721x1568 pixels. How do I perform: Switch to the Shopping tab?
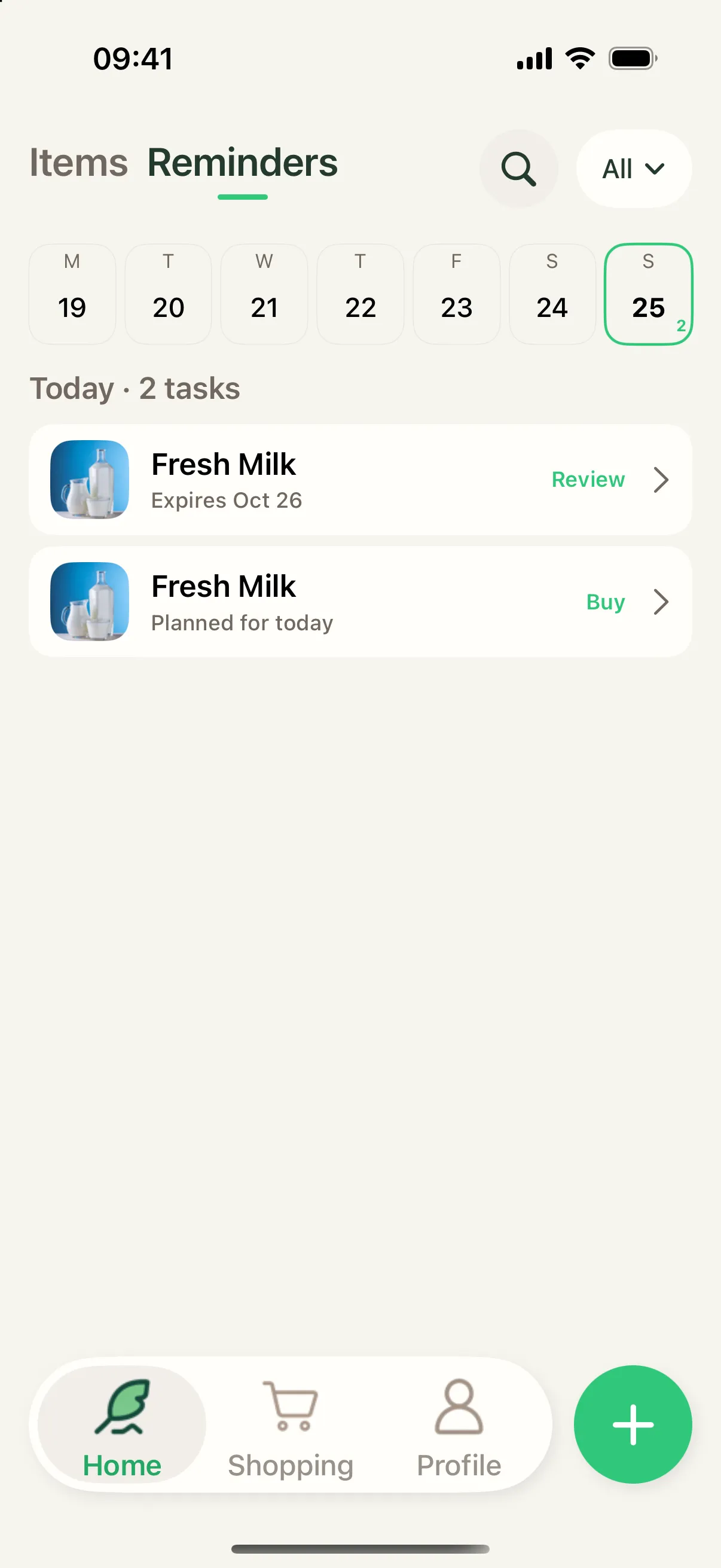tap(290, 1424)
